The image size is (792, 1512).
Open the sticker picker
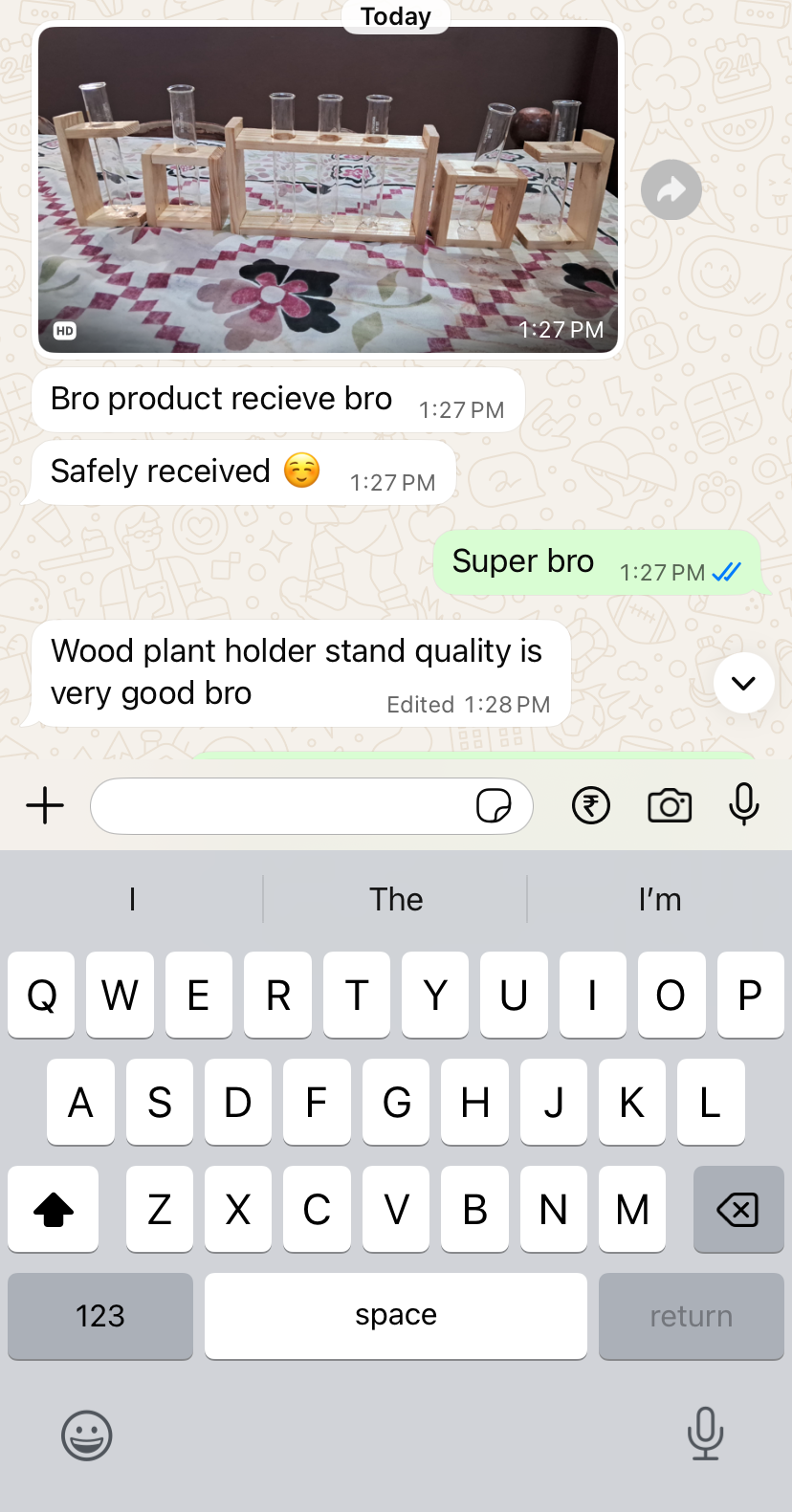click(x=494, y=806)
